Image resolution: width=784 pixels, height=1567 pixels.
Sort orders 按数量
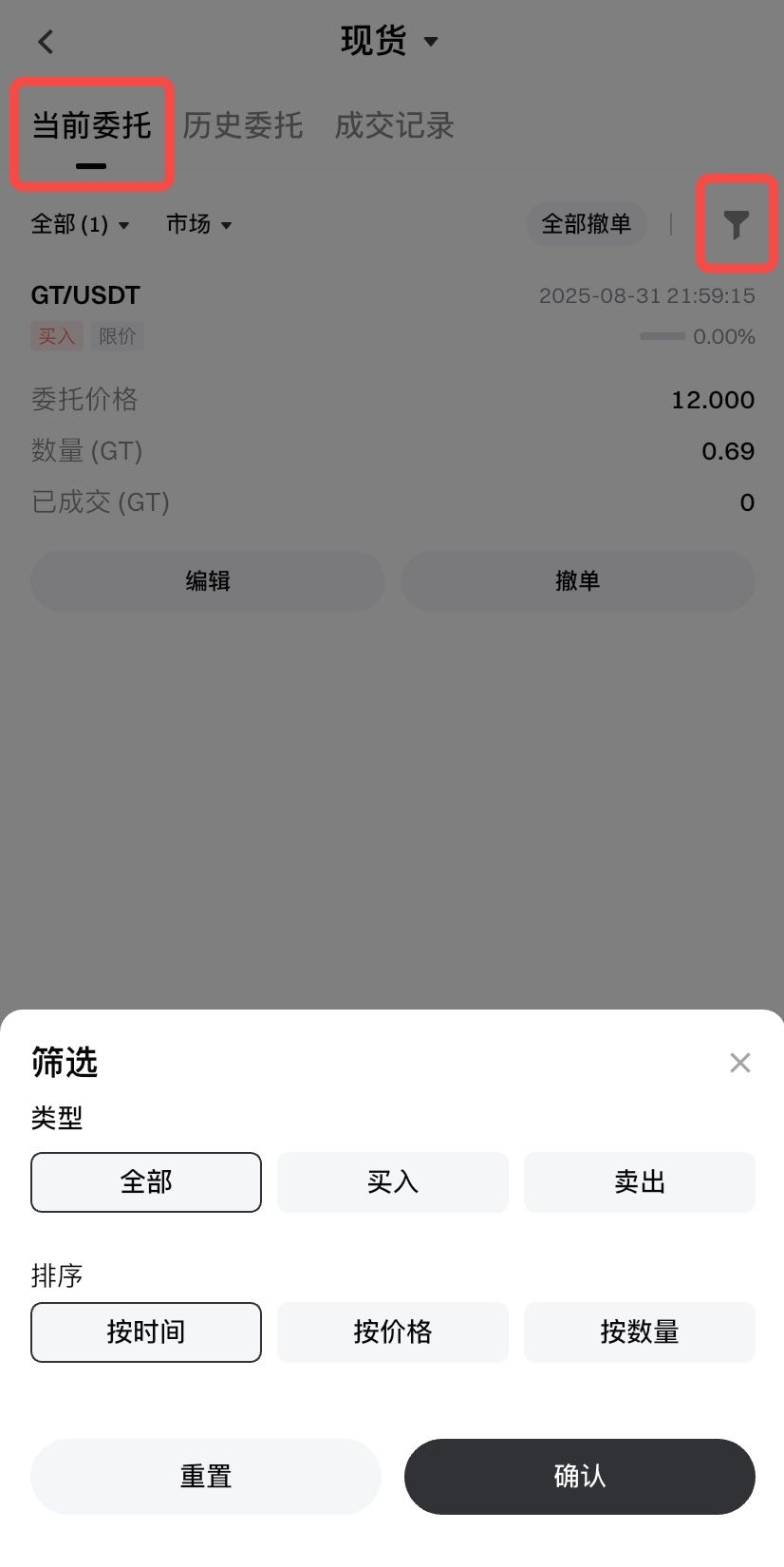[x=639, y=1332]
